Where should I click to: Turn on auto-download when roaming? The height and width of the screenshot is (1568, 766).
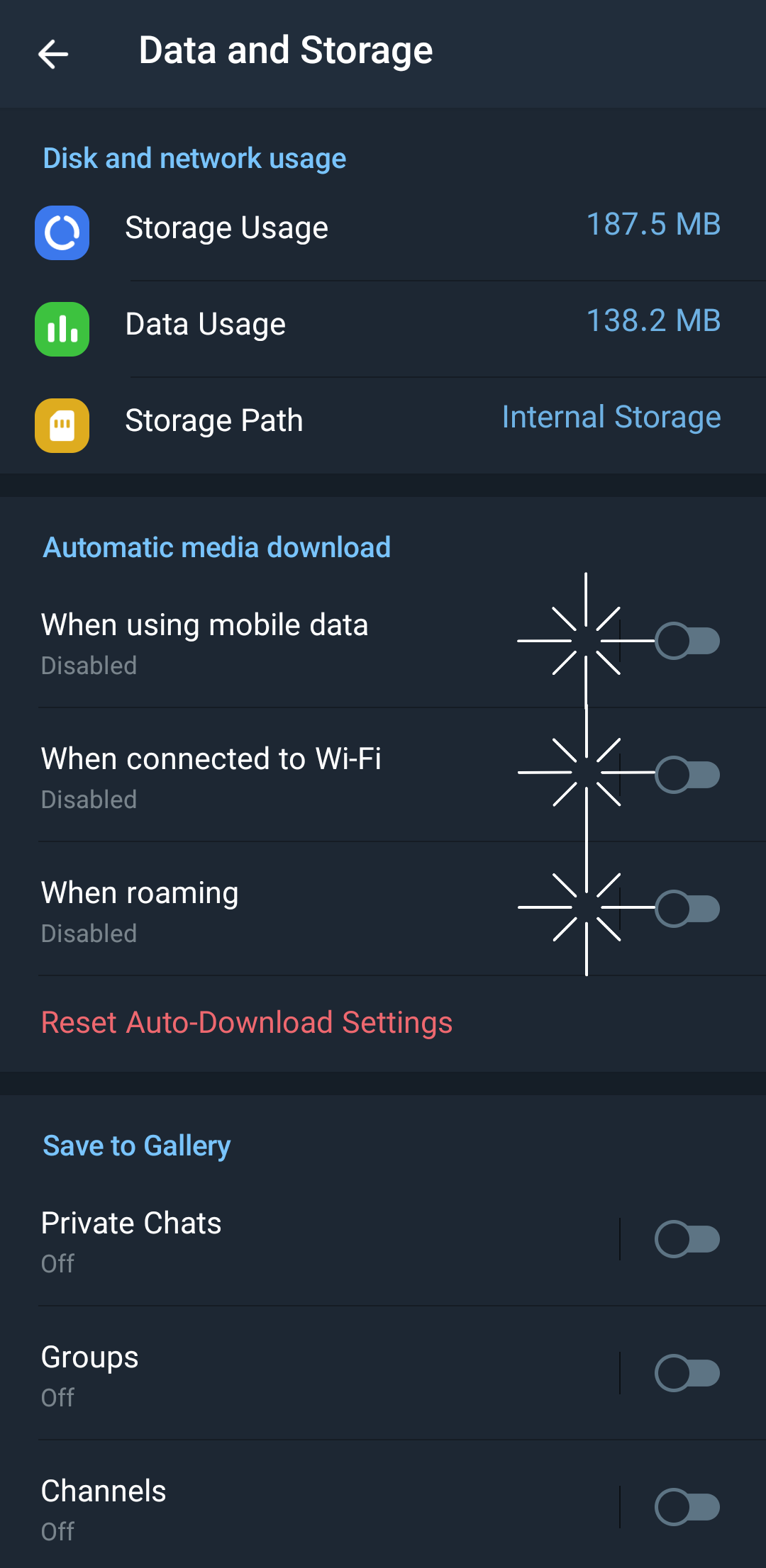coord(686,909)
